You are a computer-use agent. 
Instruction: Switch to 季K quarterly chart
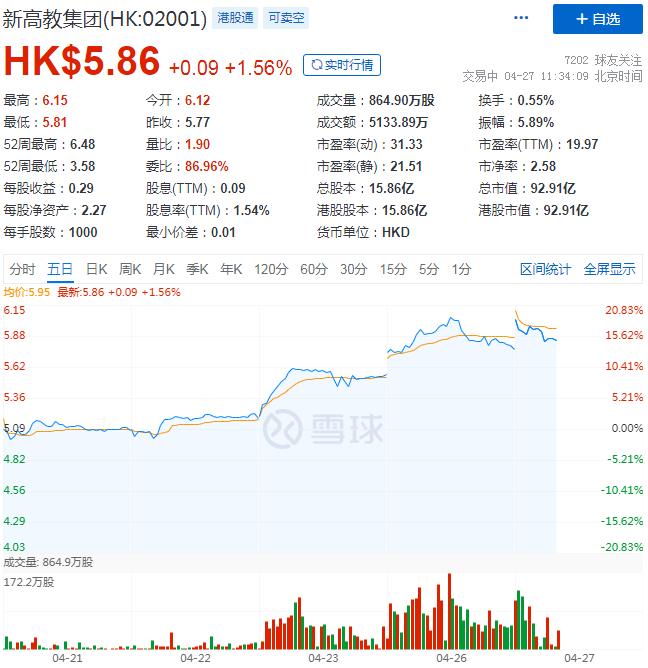(197, 269)
